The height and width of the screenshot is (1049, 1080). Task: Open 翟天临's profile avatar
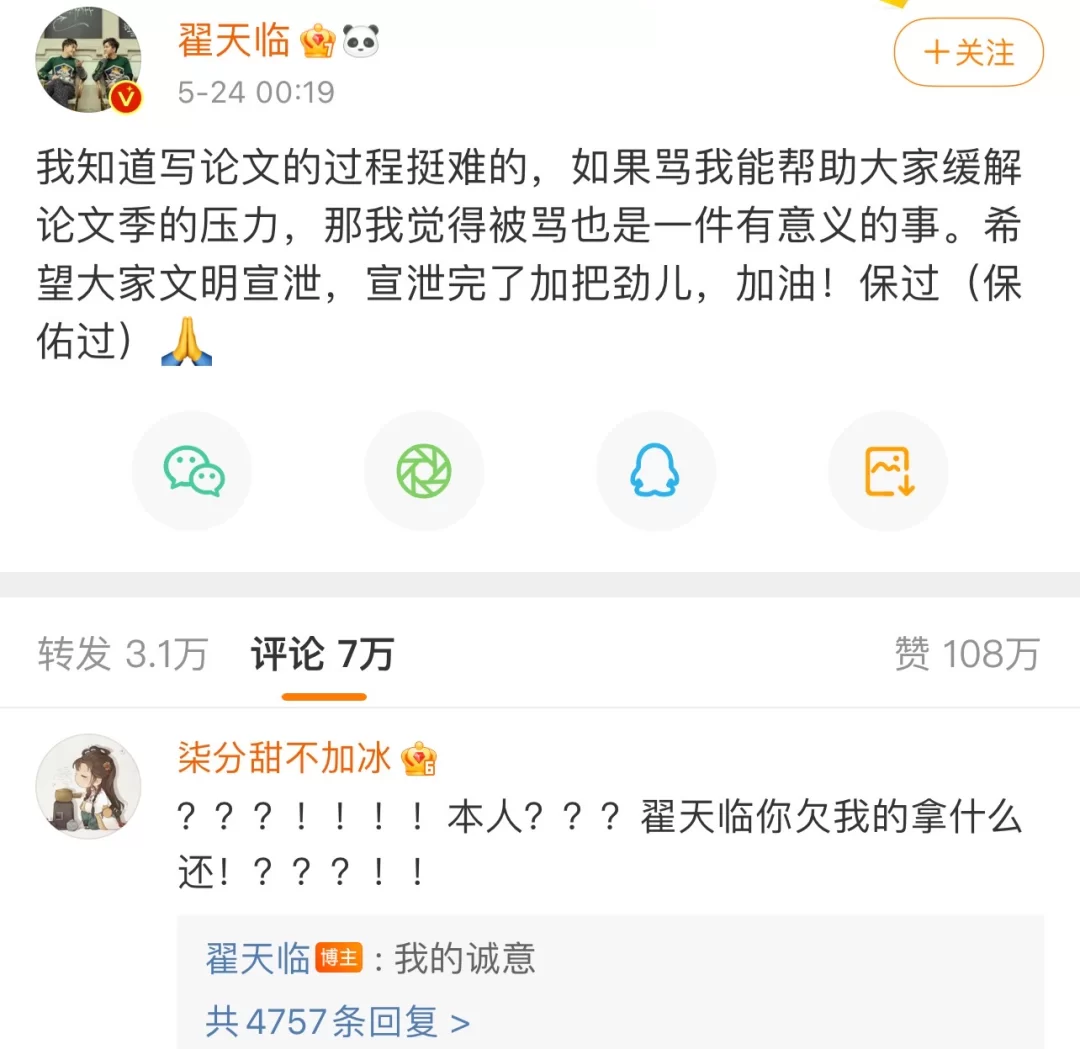click(x=89, y=62)
